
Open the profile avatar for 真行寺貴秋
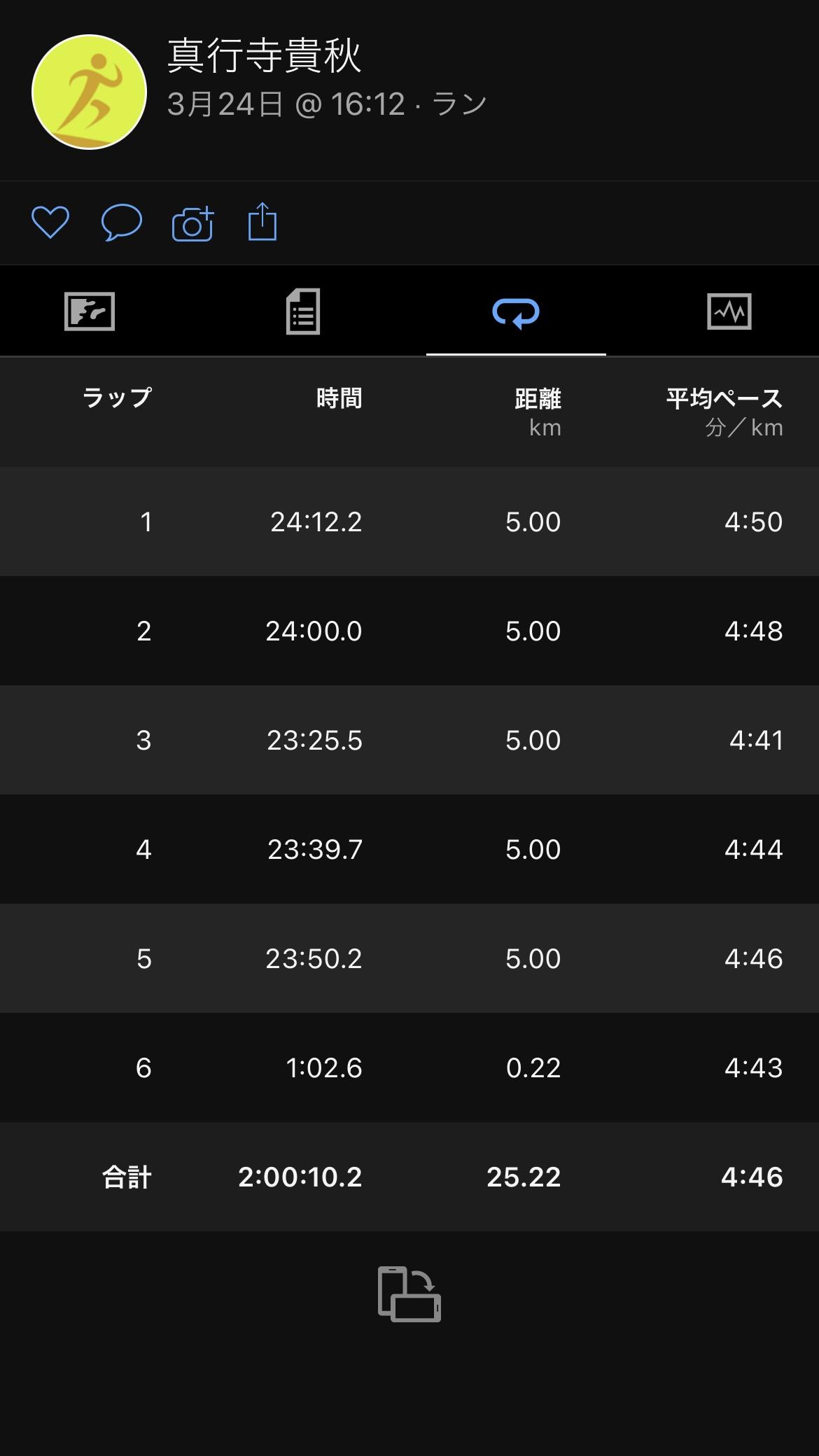pos(89,92)
